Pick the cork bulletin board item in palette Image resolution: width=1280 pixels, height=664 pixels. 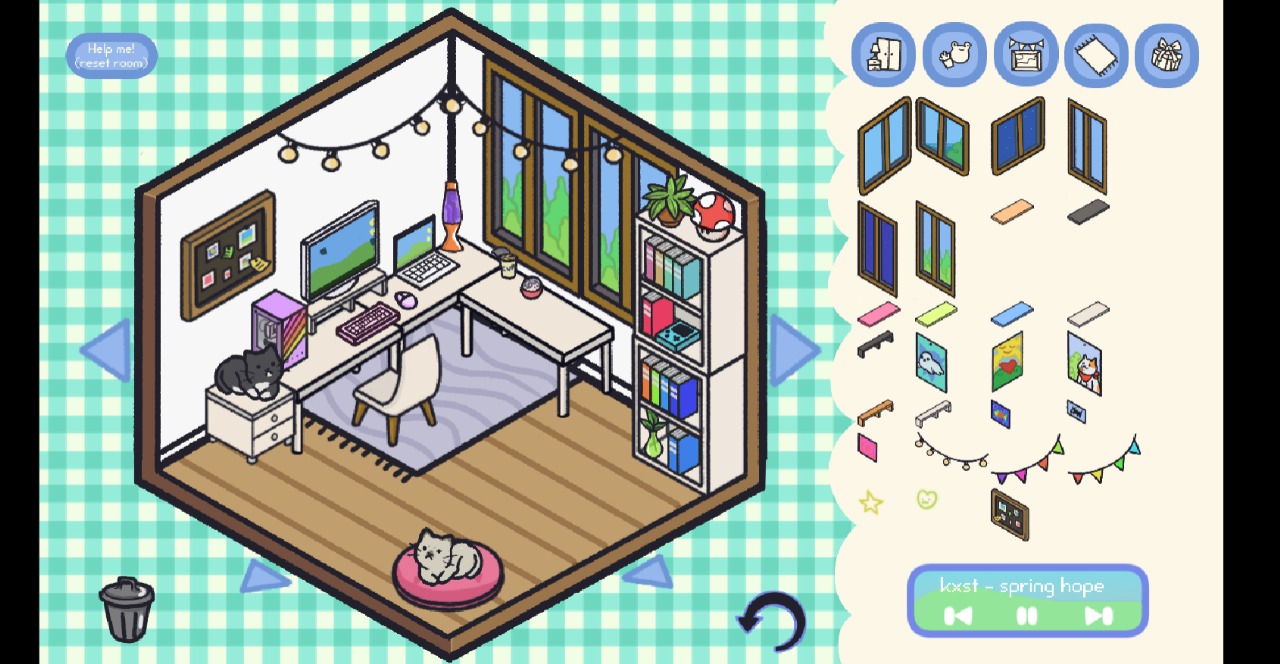pyautogui.click(x=1009, y=514)
